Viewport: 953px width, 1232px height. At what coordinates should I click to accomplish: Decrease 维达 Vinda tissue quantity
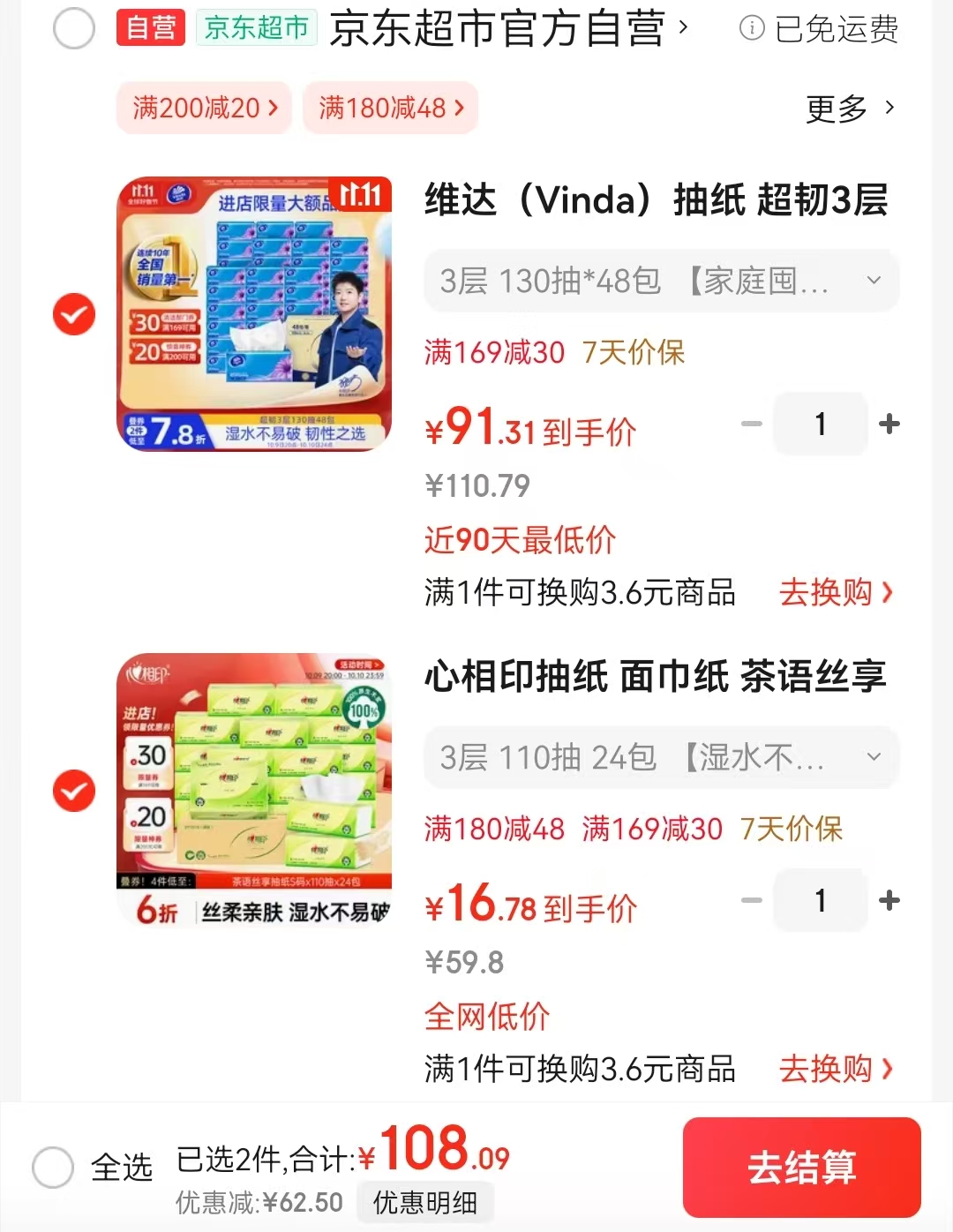752,424
